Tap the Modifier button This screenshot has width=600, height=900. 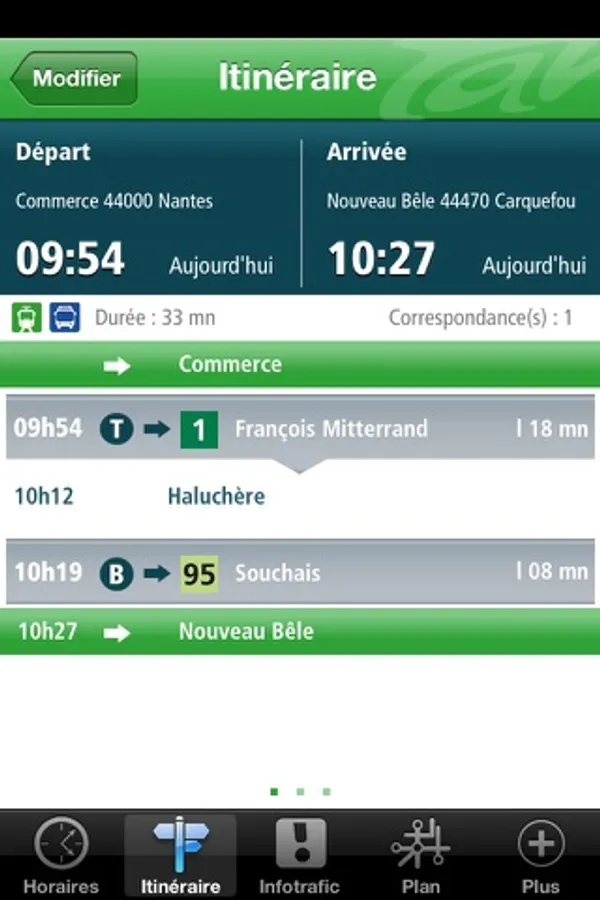click(x=74, y=79)
